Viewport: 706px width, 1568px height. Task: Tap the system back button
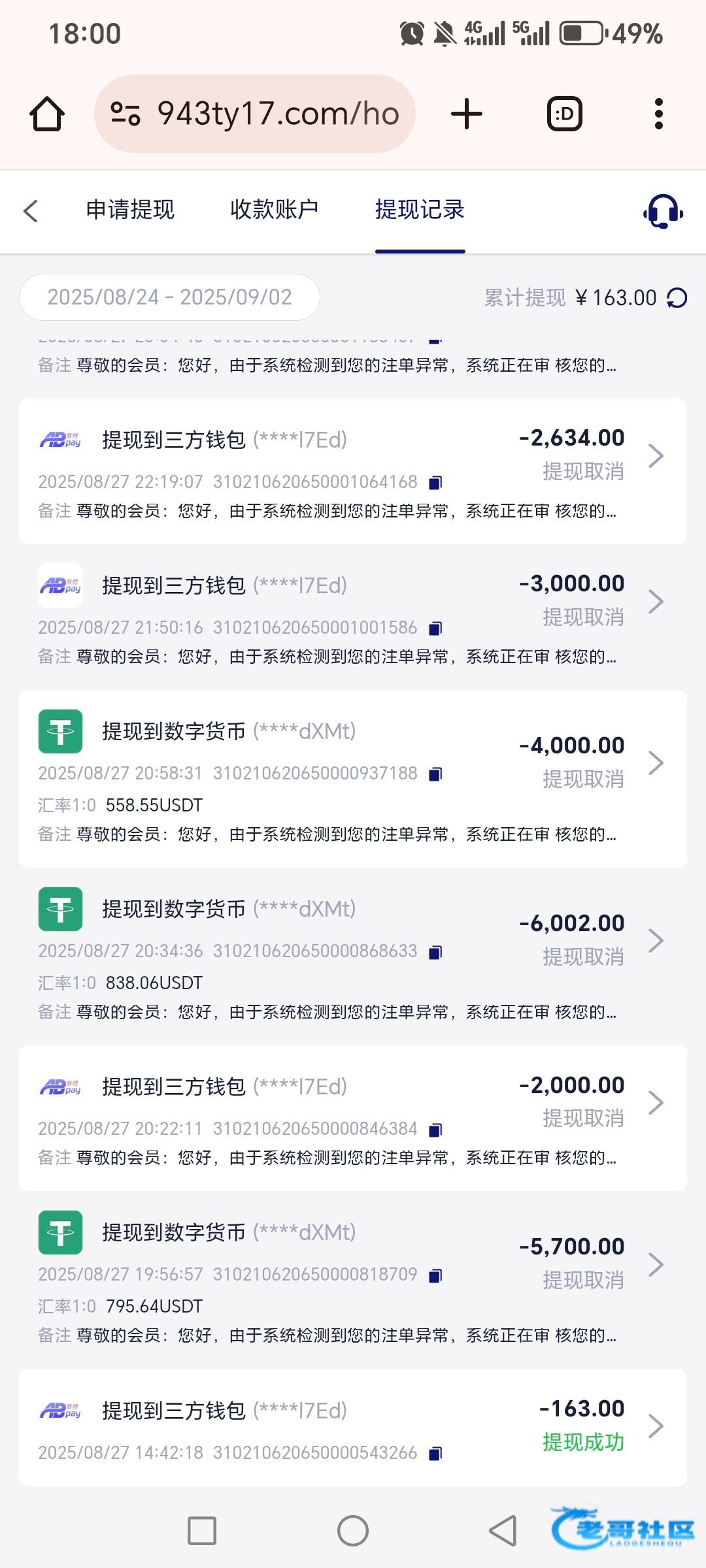(x=503, y=1531)
